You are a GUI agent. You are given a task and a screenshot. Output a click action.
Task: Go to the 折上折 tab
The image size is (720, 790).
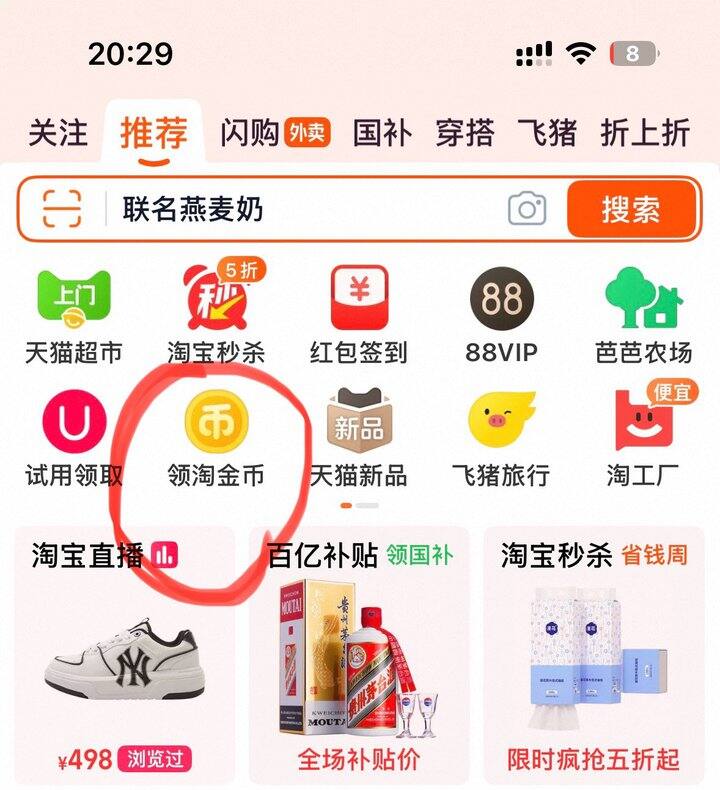pos(645,133)
